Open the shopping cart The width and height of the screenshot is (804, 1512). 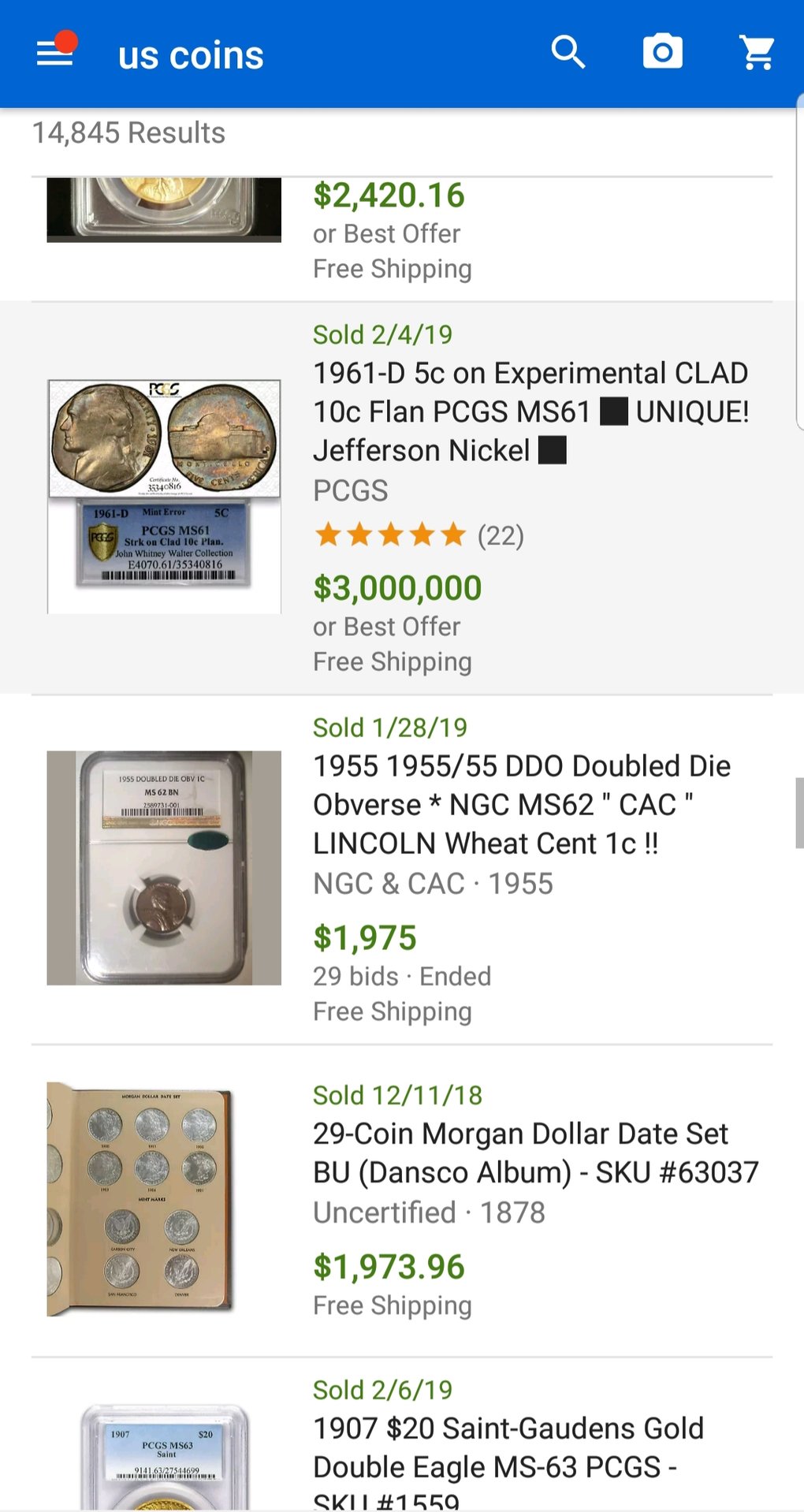pyautogui.click(x=757, y=54)
